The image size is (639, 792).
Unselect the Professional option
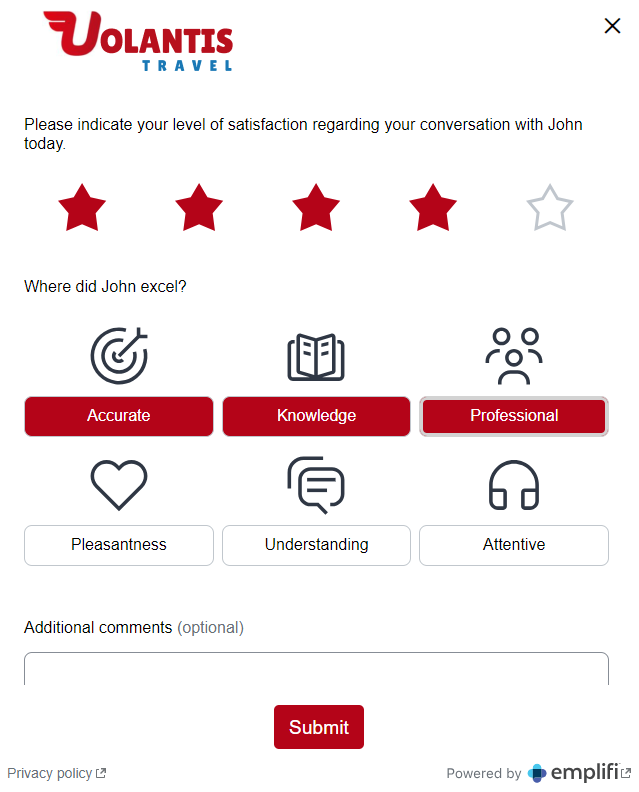(514, 416)
